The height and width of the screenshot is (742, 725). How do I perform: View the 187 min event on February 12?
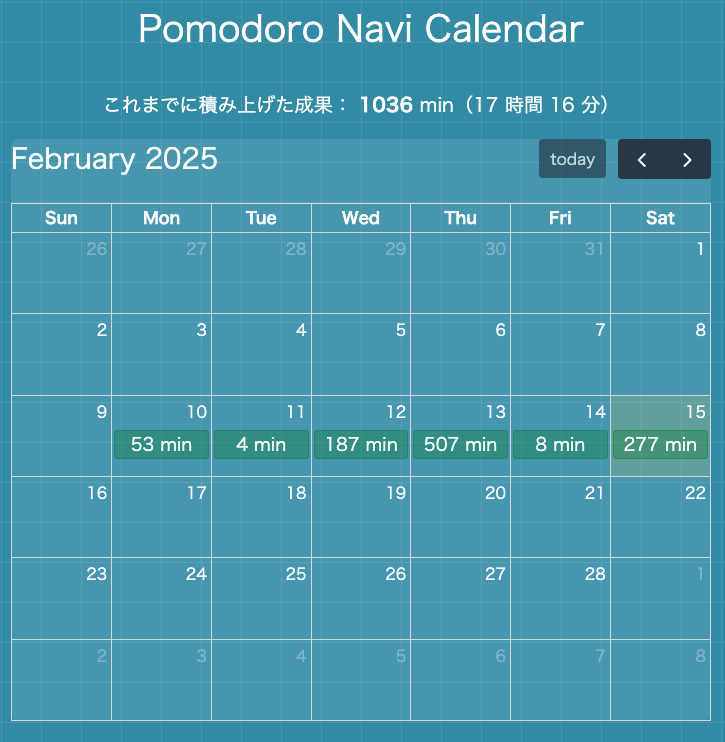point(361,444)
